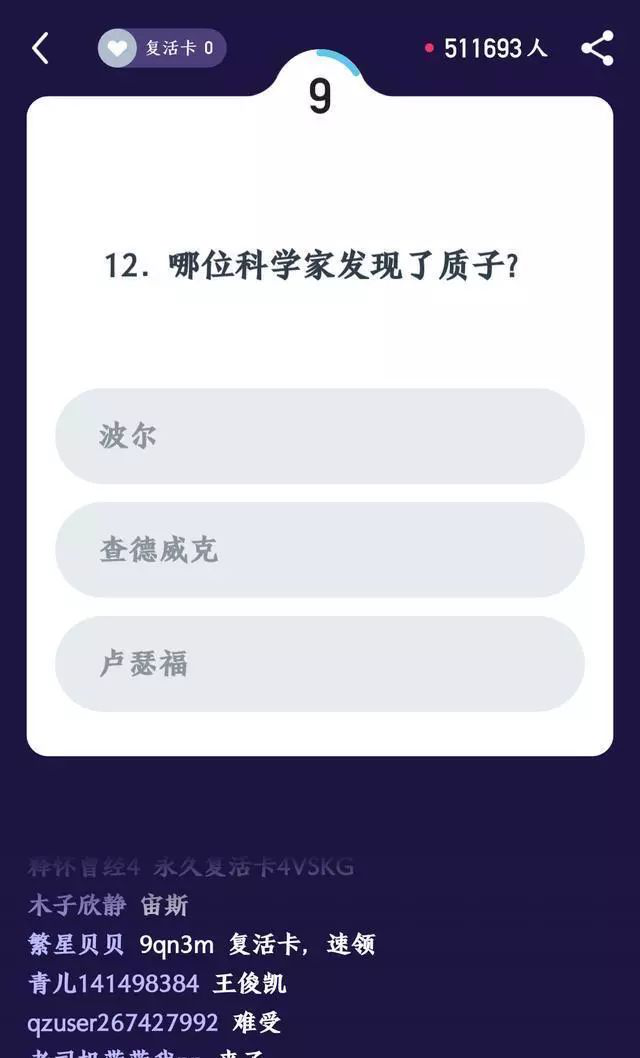Go back using the top-left arrow
Image resolution: width=640 pixels, height=1058 pixels.
point(40,48)
